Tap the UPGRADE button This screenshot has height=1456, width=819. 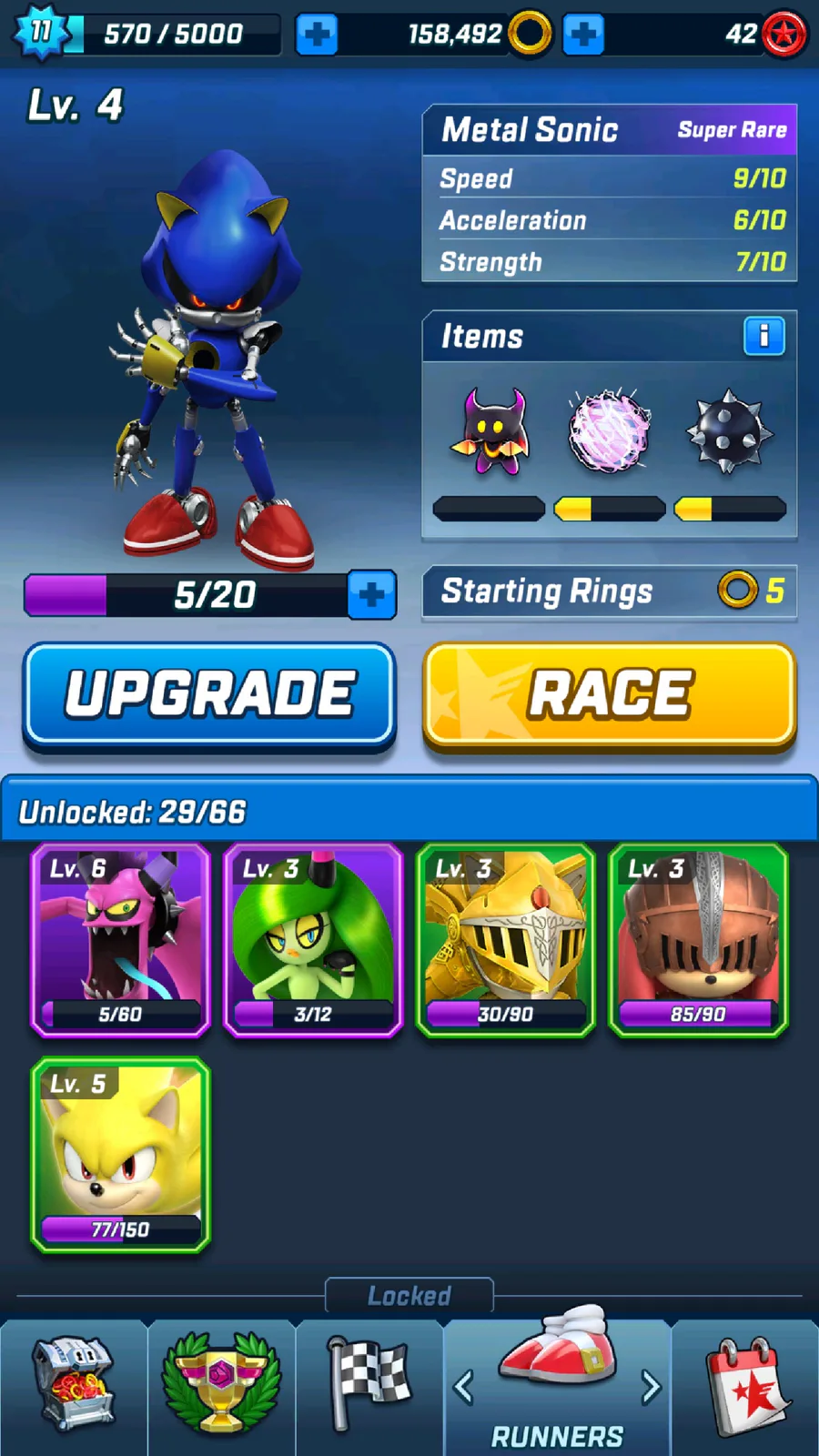(x=209, y=694)
